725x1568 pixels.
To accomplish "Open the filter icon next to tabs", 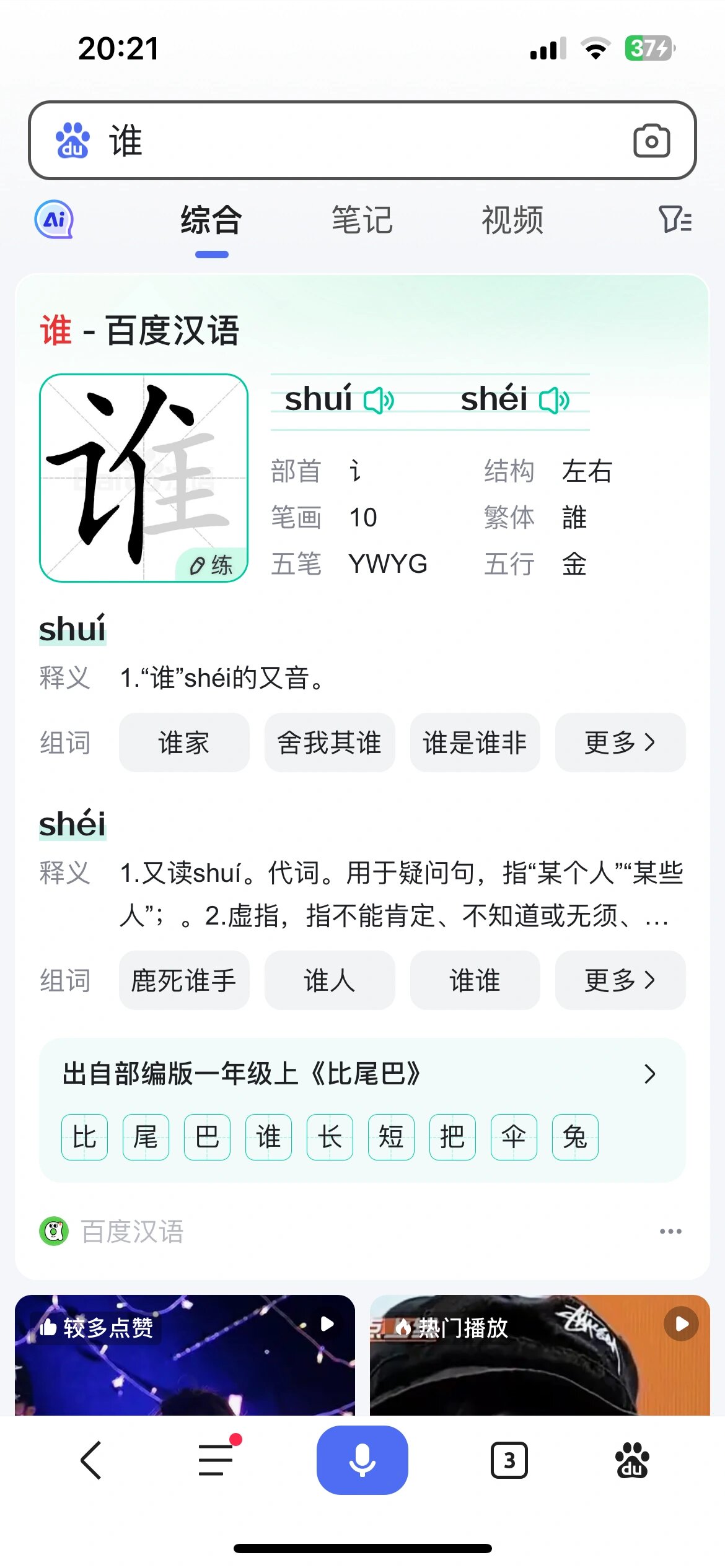I will [x=675, y=219].
